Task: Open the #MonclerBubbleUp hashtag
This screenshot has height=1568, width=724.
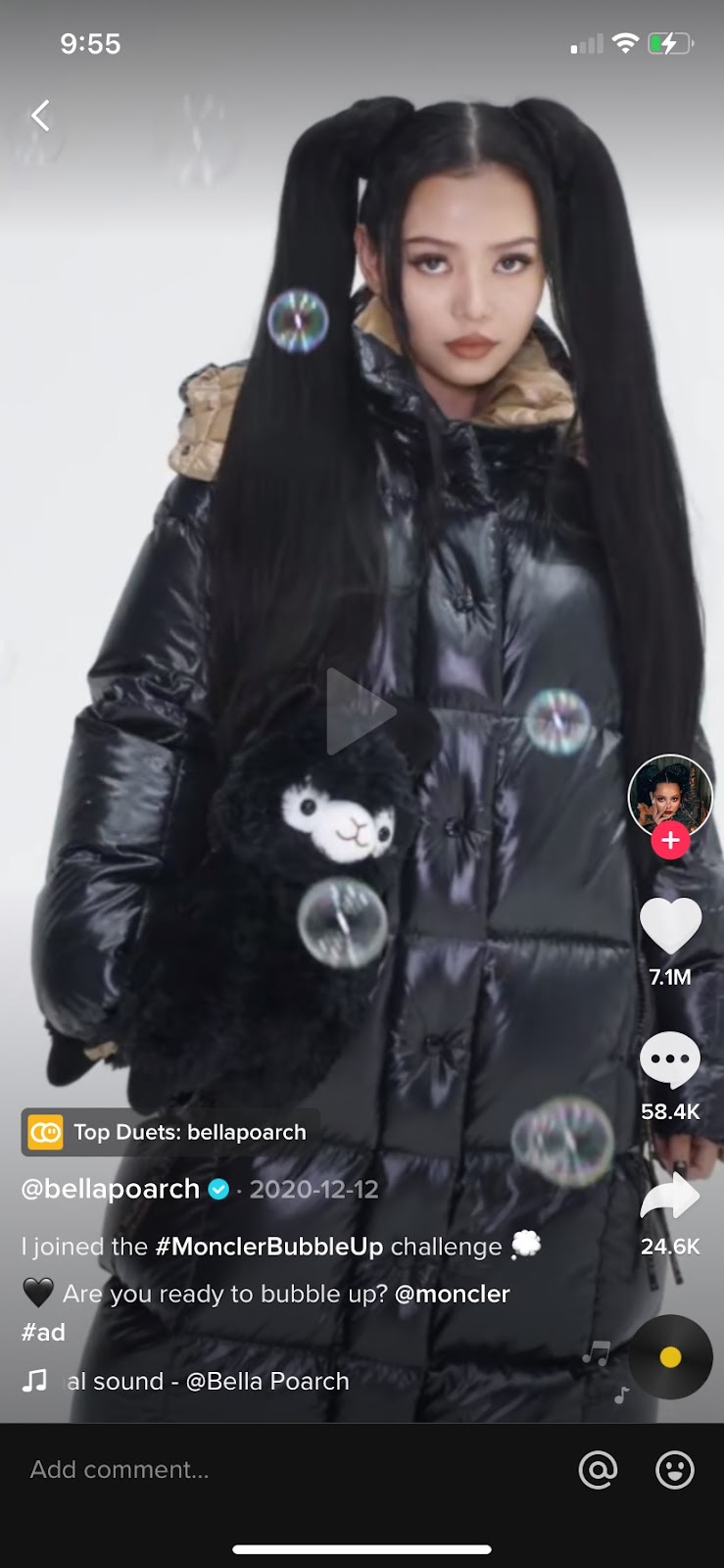Action: pos(268,1247)
